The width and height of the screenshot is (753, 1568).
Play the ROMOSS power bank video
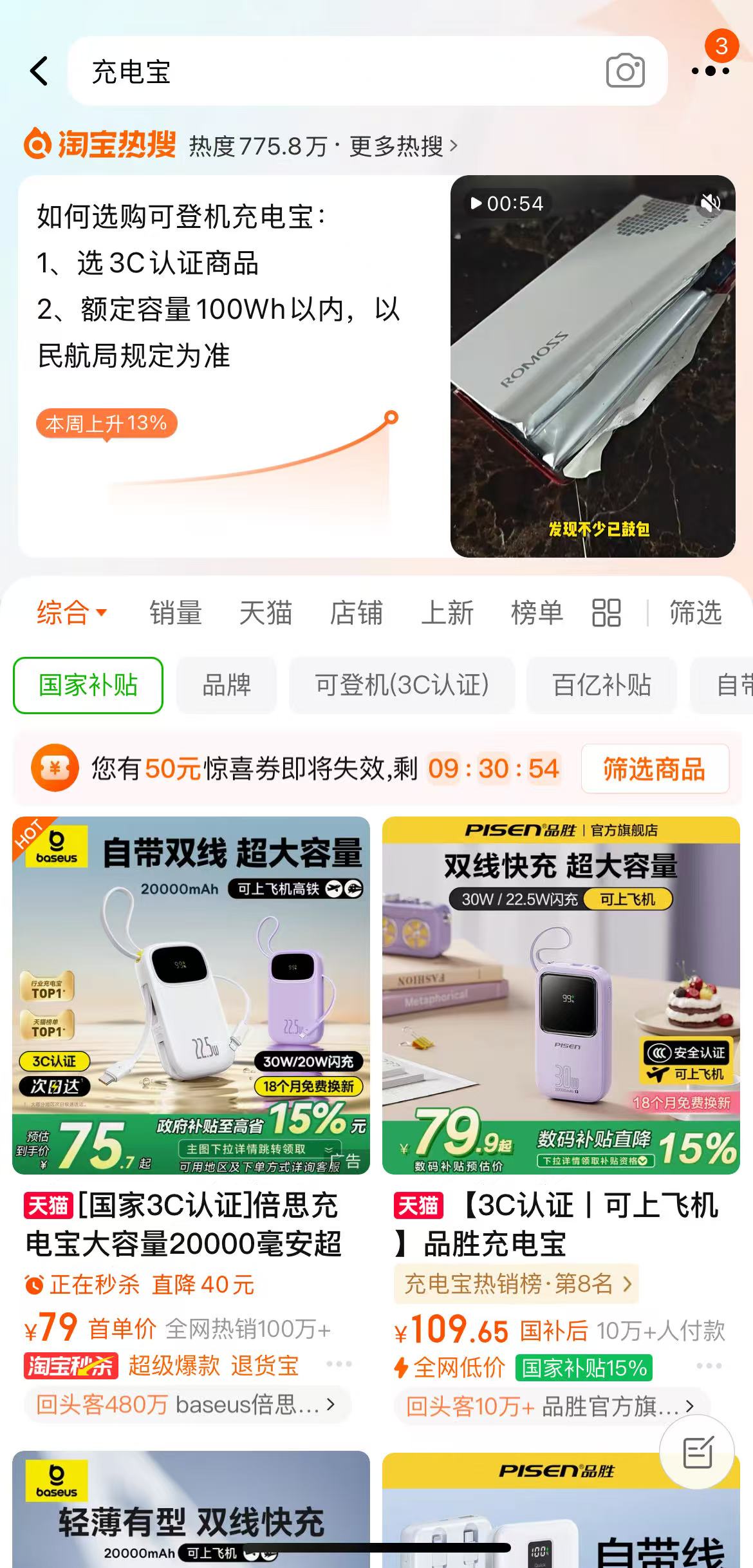[592, 367]
